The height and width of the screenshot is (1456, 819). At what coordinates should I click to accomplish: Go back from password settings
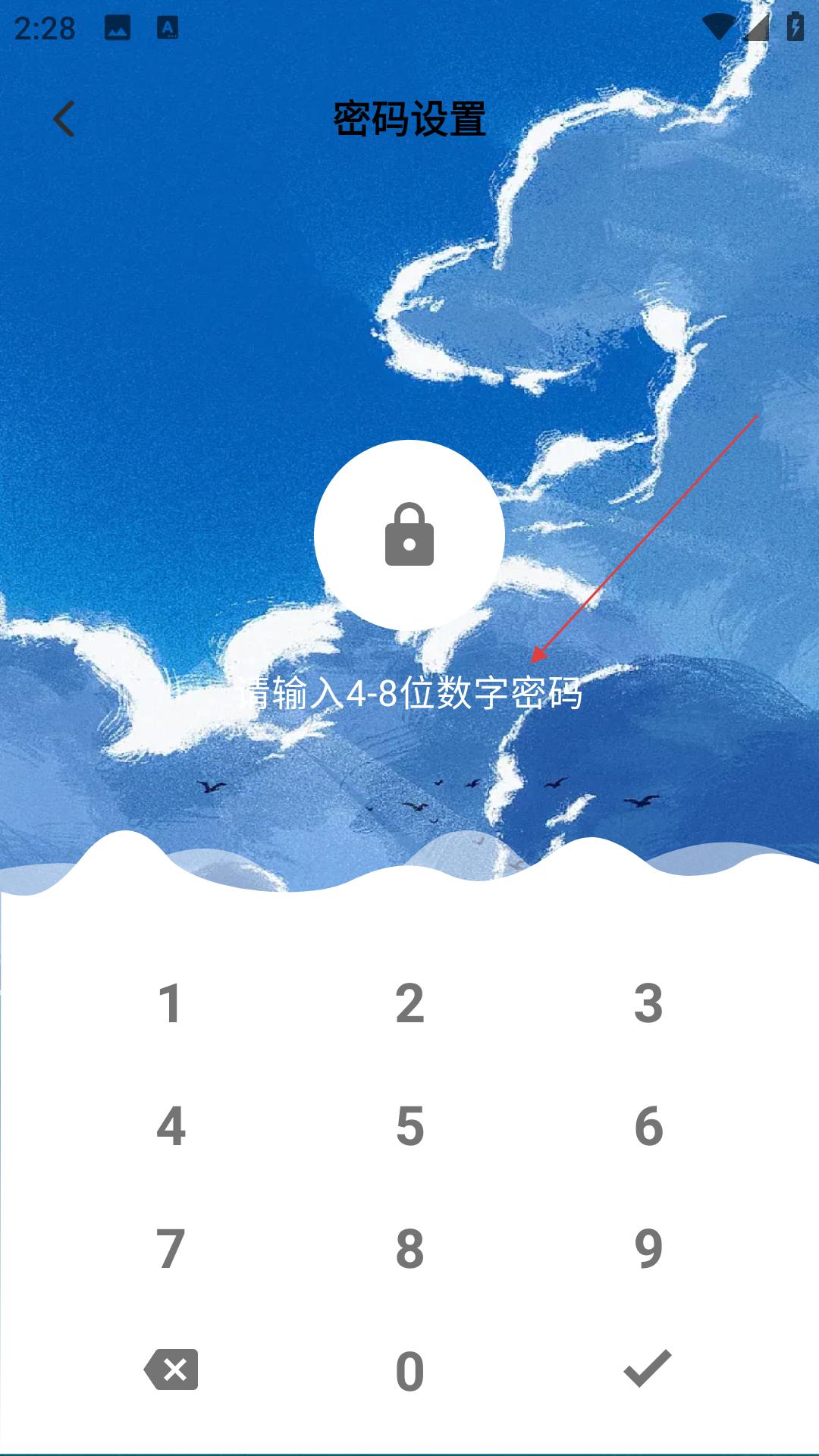64,119
